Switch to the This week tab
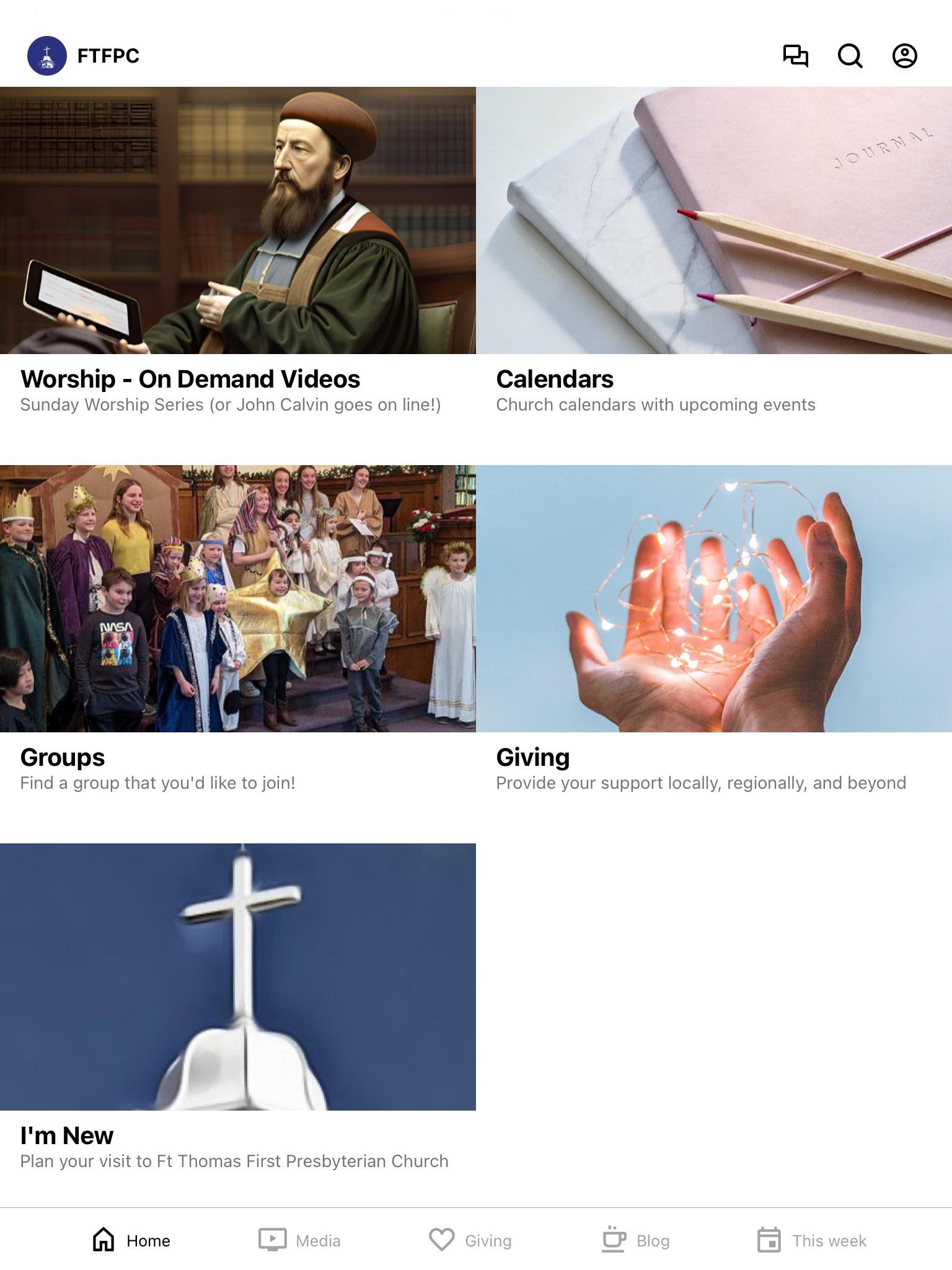Screen dimensions: 952x1270 coord(812,1240)
